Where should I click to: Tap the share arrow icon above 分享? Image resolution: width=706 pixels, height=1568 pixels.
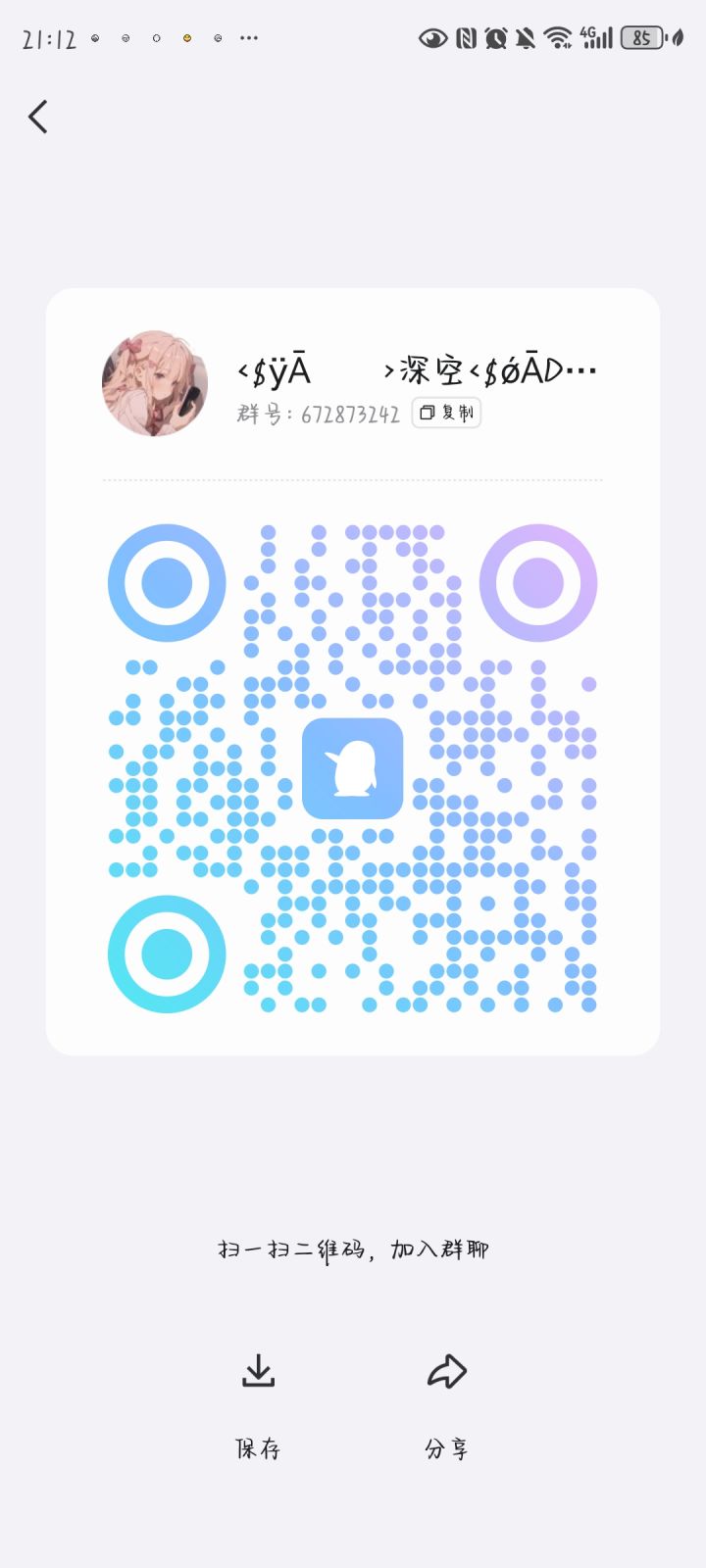pyautogui.click(x=447, y=1371)
